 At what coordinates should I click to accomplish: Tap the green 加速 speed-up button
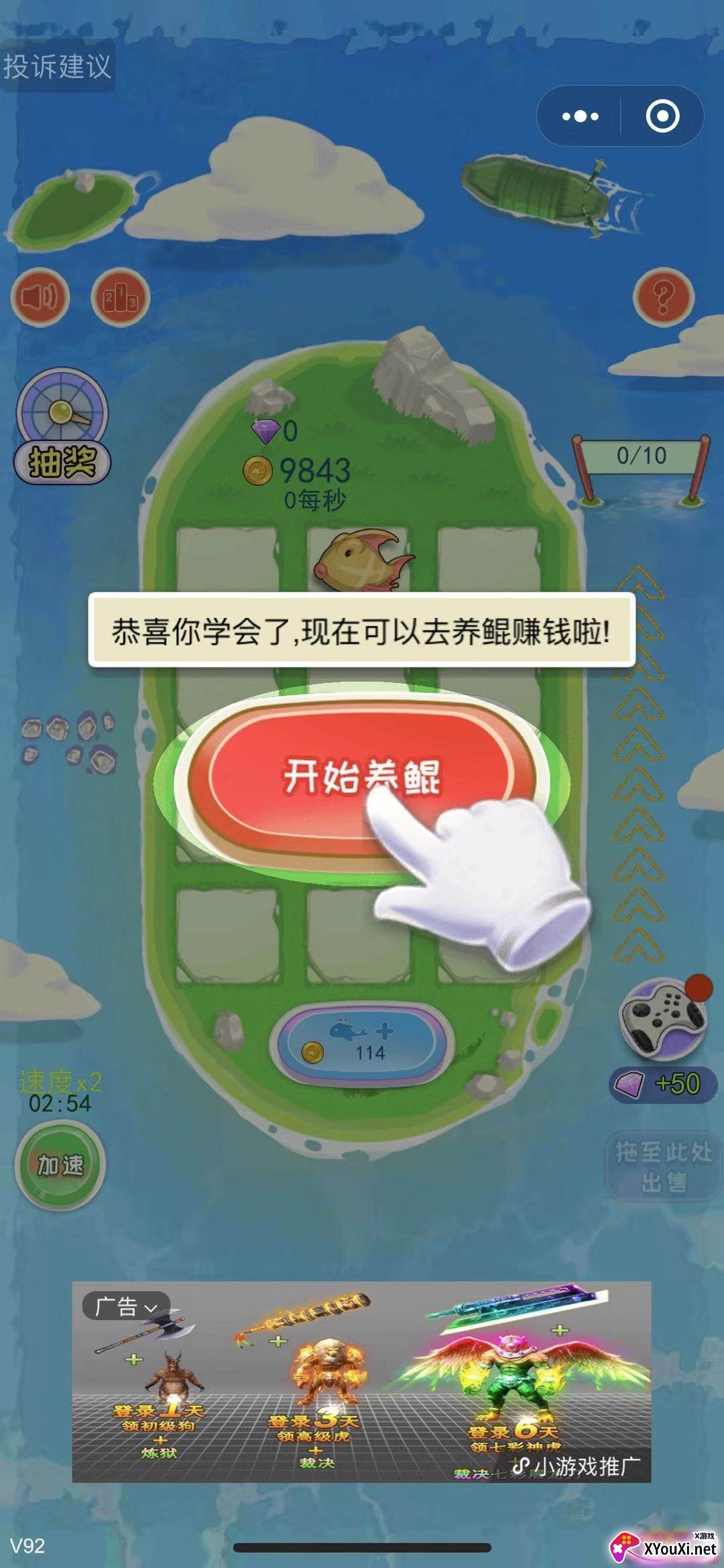(x=60, y=1165)
